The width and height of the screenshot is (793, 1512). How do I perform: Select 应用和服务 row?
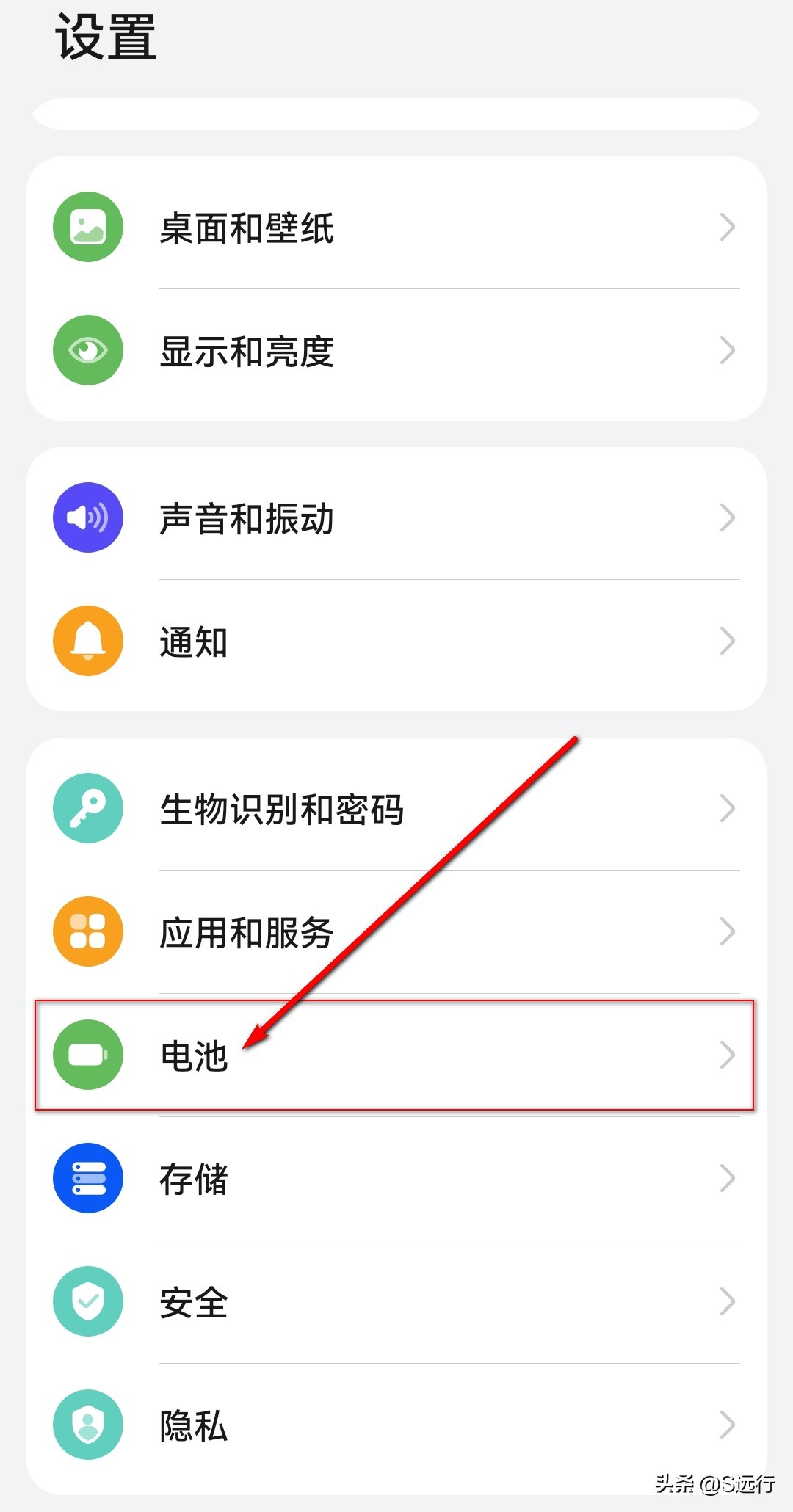tap(396, 932)
